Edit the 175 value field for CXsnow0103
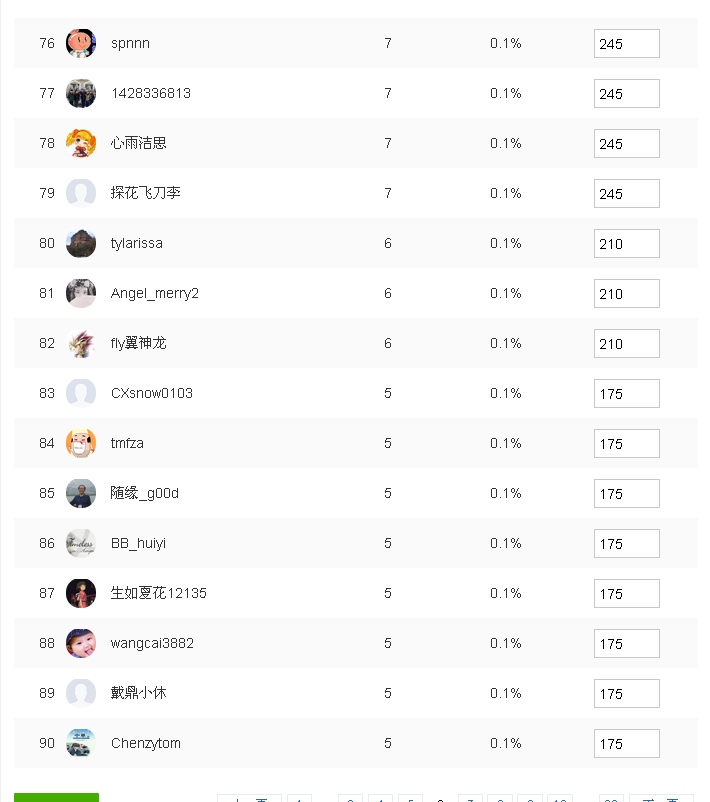710x802 pixels. coord(627,393)
